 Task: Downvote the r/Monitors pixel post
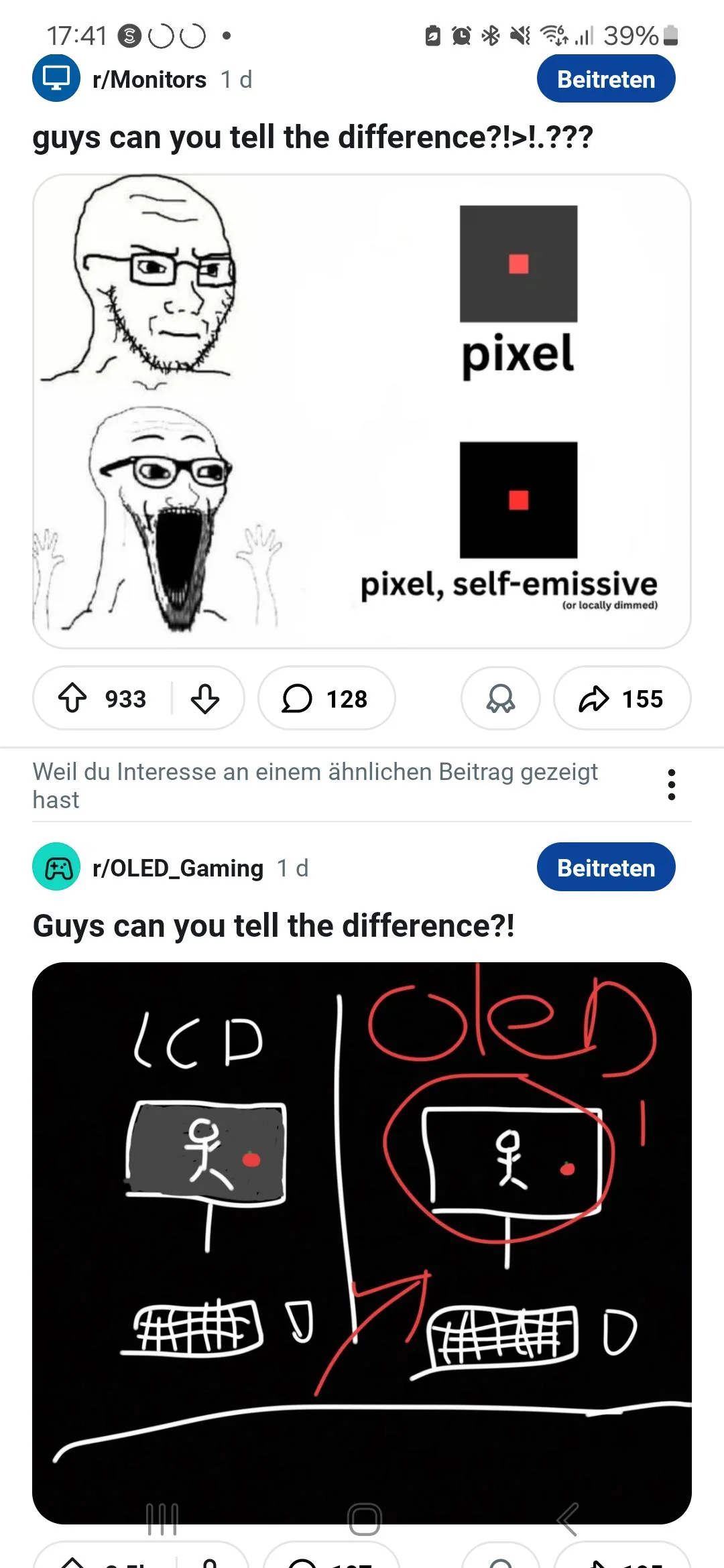click(x=205, y=698)
